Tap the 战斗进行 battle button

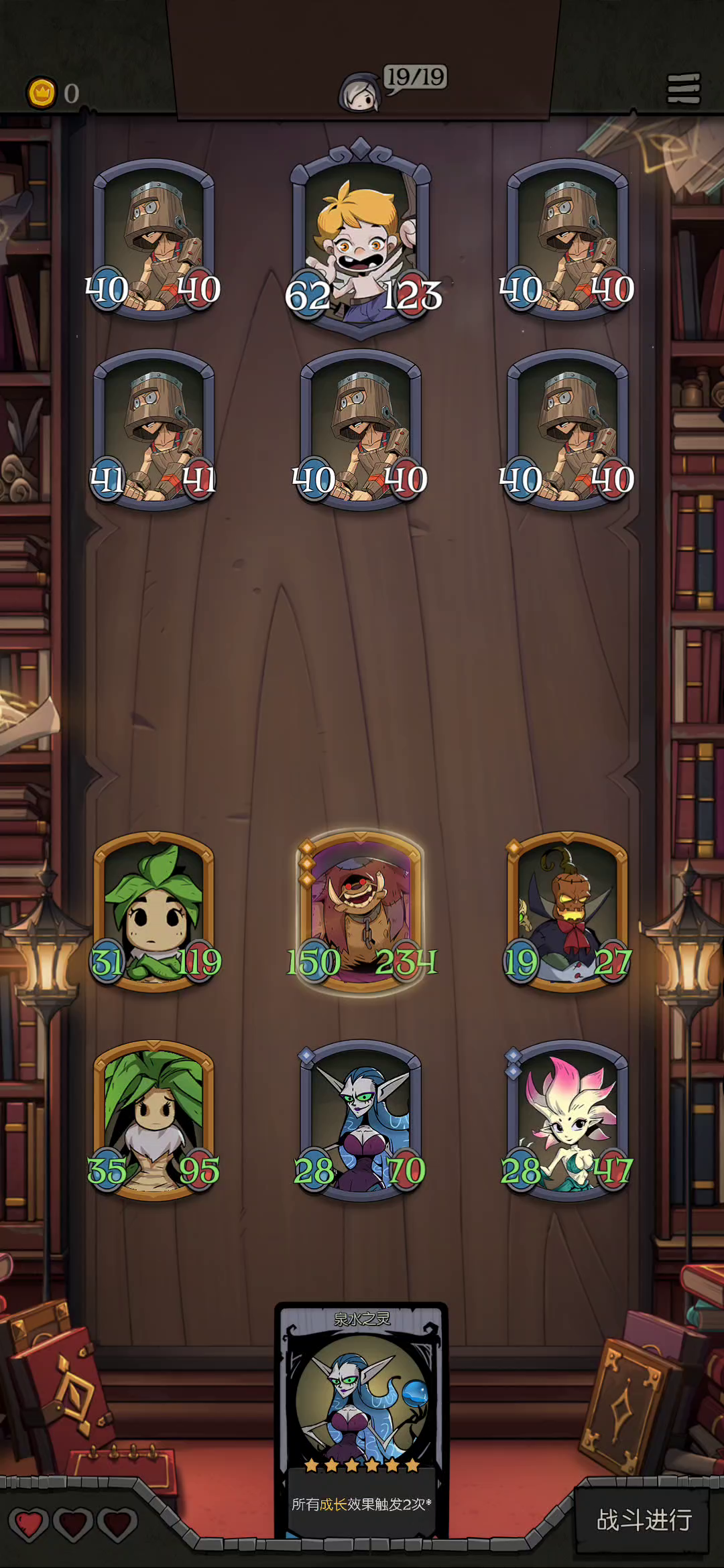pos(642,1520)
